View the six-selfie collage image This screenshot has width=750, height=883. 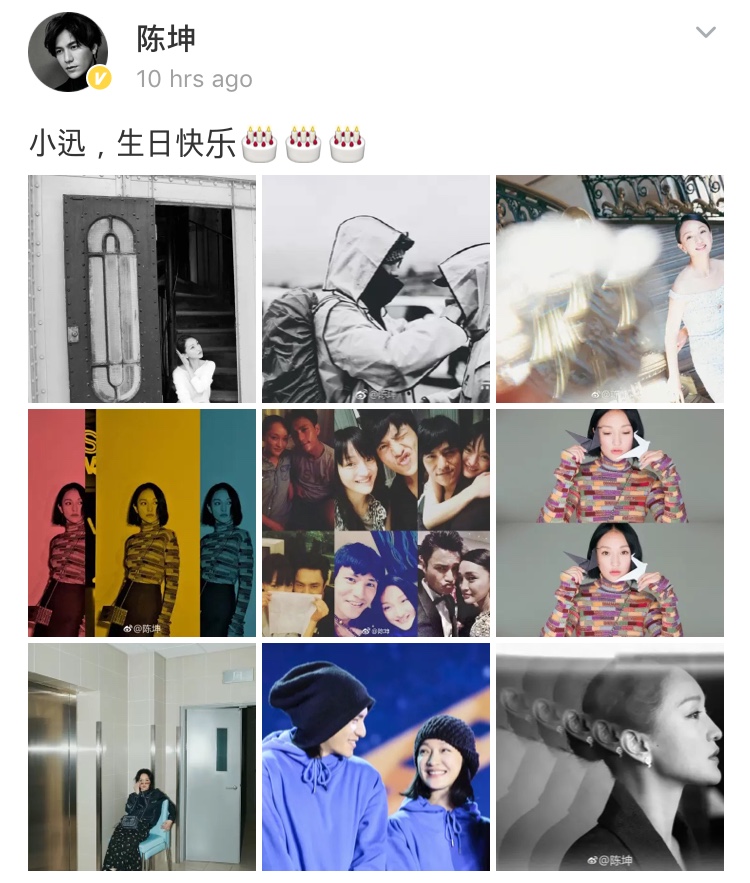pyautogui.click(x=376, y=523)
